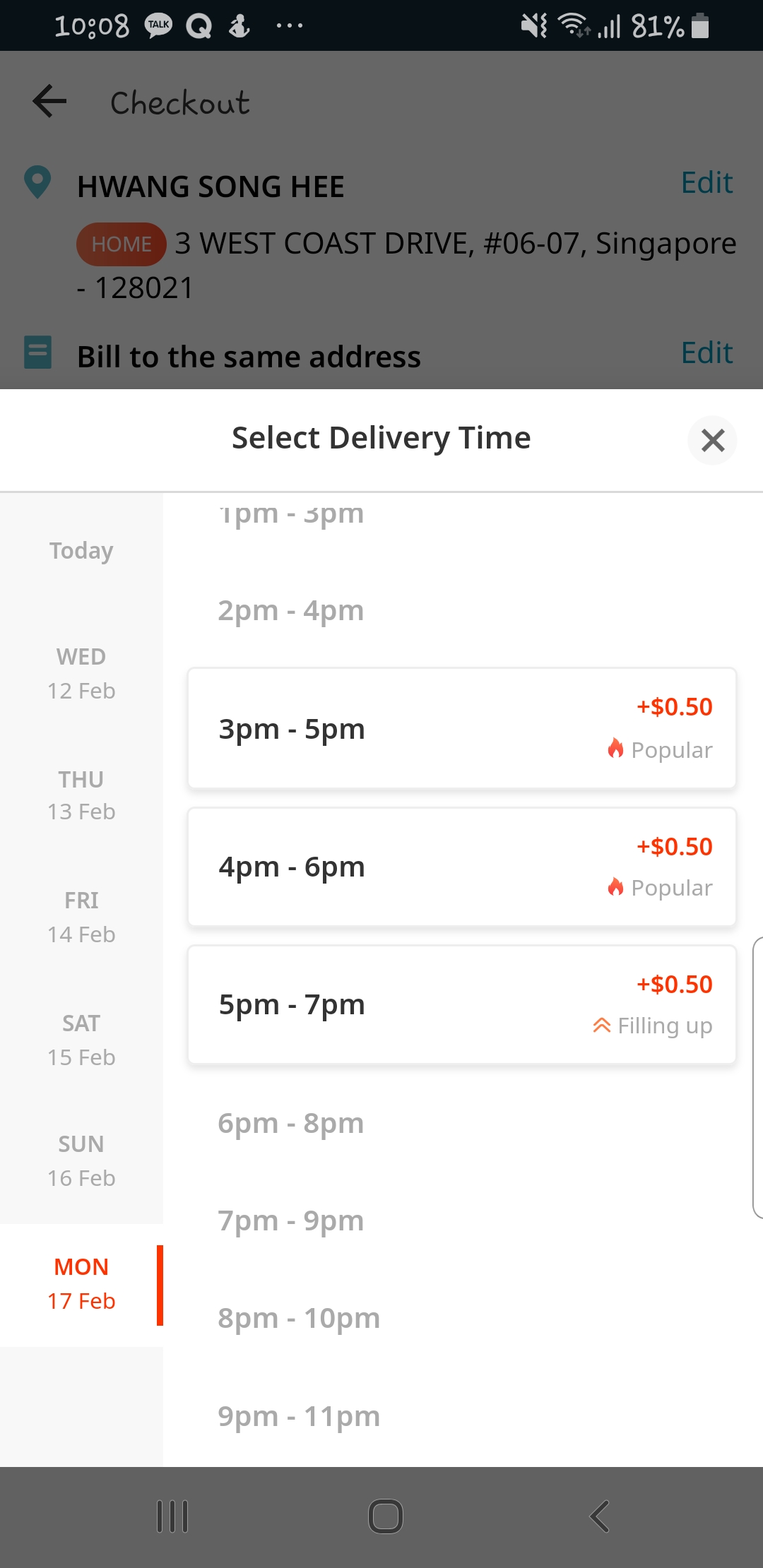Pick the 5pm - 7pm Filling up slot

tap(462, 1004)
